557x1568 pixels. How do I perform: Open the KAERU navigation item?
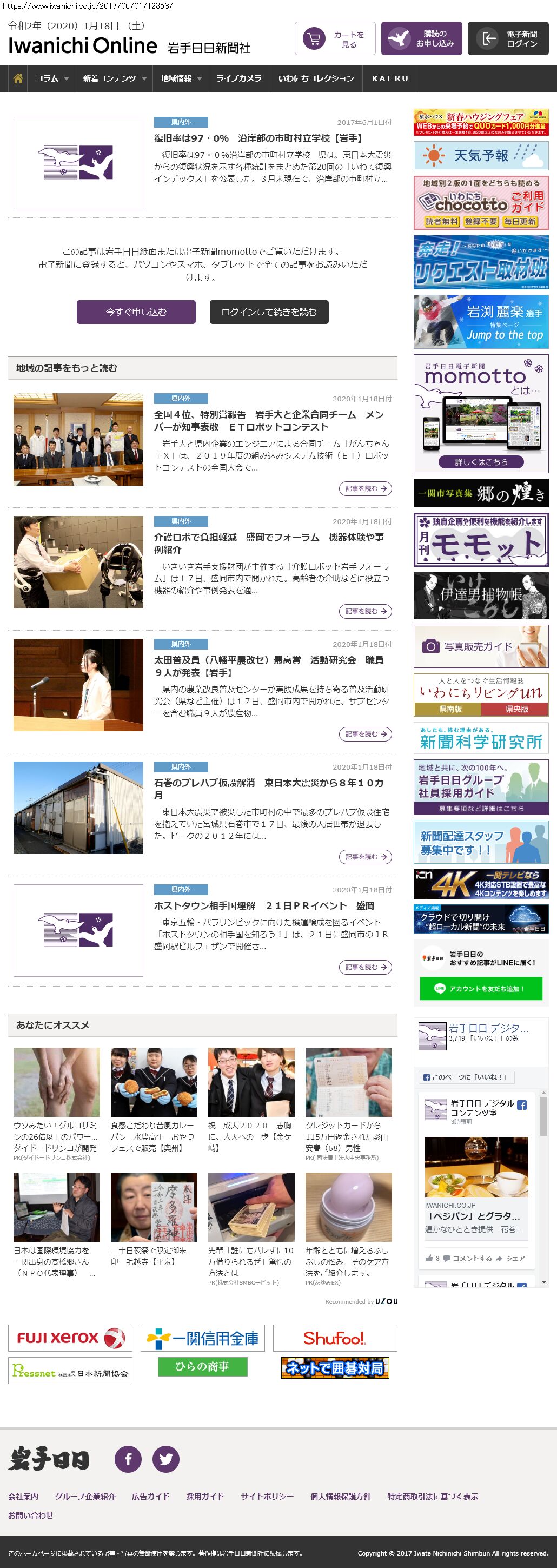[x=389, y=78]
